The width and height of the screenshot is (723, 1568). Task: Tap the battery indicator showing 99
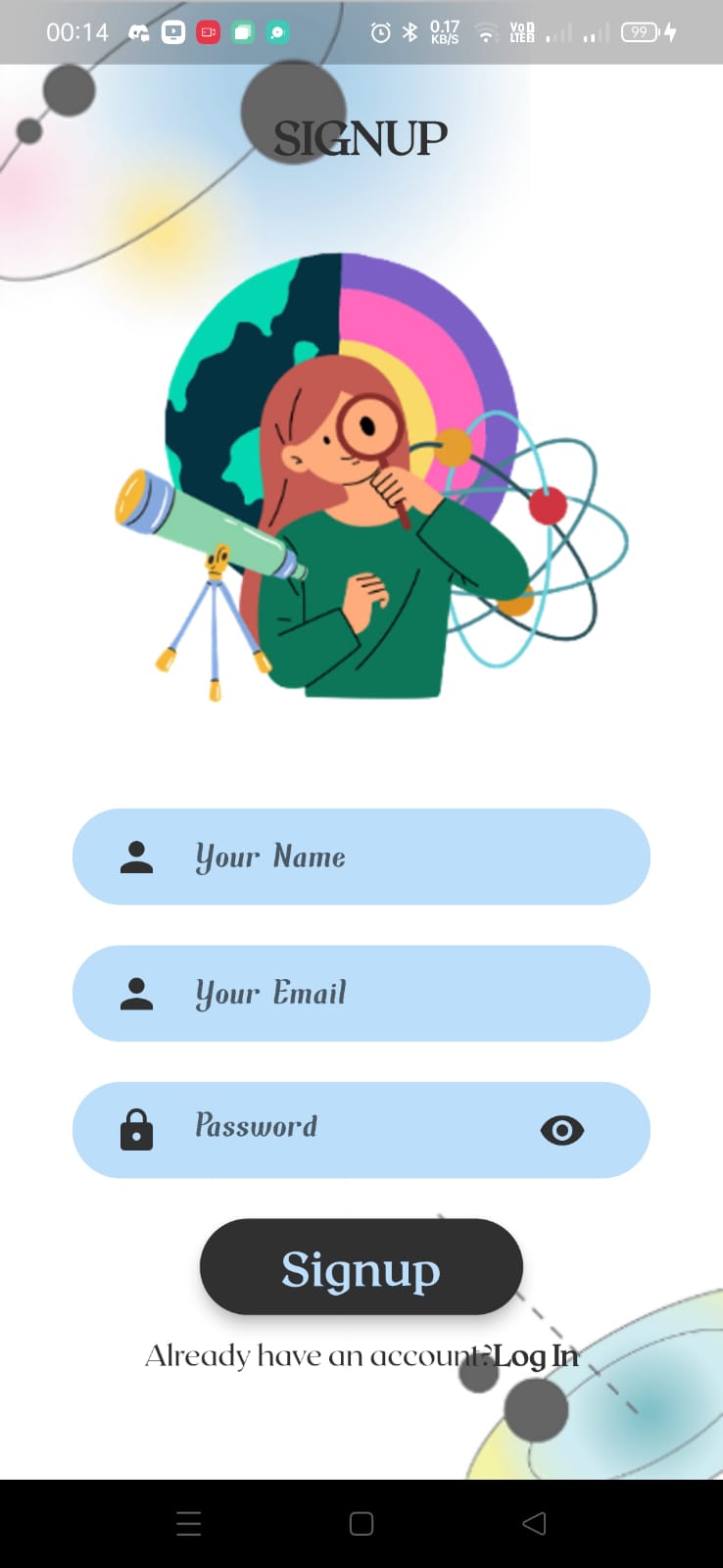coord(638,32)
